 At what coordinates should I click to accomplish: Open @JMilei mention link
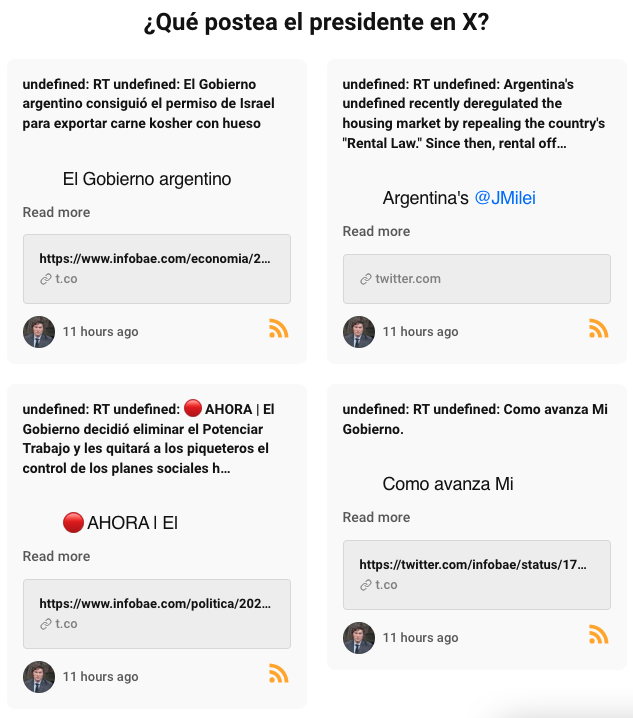505,198
